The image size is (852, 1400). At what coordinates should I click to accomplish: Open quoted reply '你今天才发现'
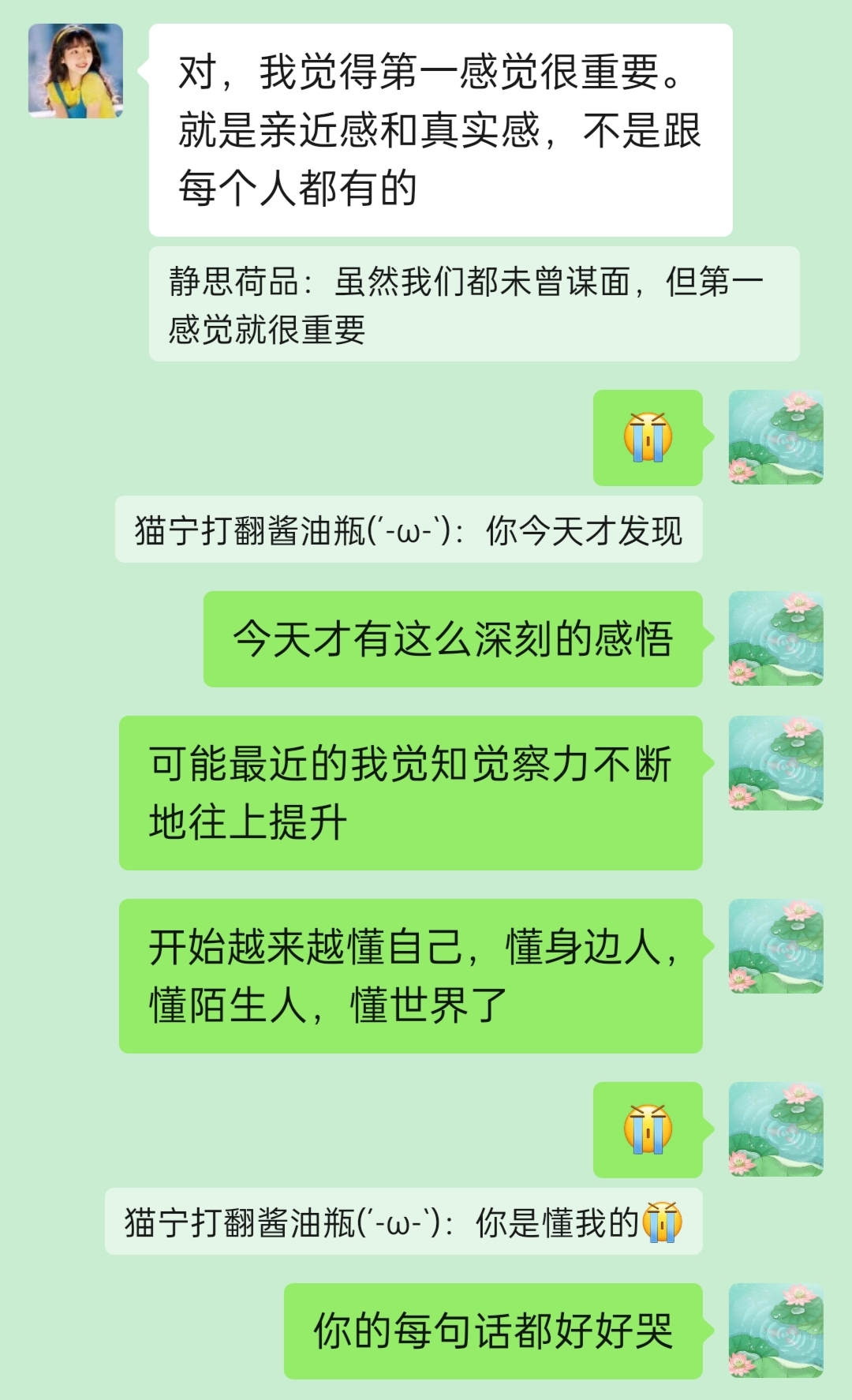[x=408, y=530]
